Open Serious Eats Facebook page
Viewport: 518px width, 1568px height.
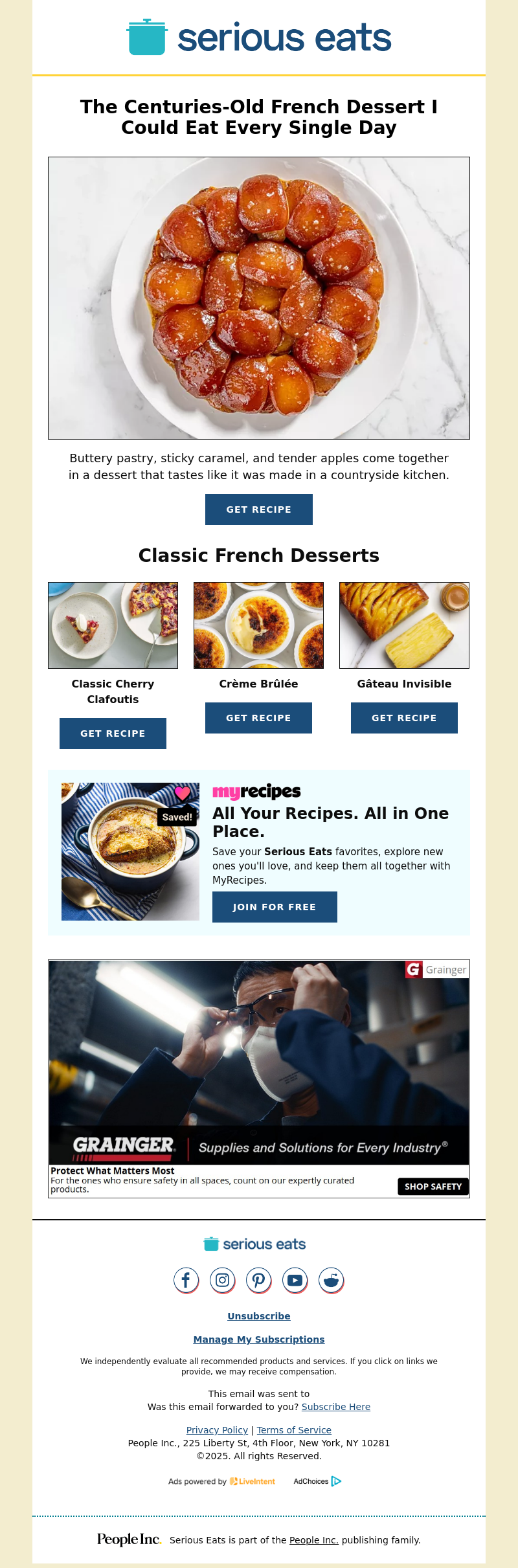[x=186, y=1280]
